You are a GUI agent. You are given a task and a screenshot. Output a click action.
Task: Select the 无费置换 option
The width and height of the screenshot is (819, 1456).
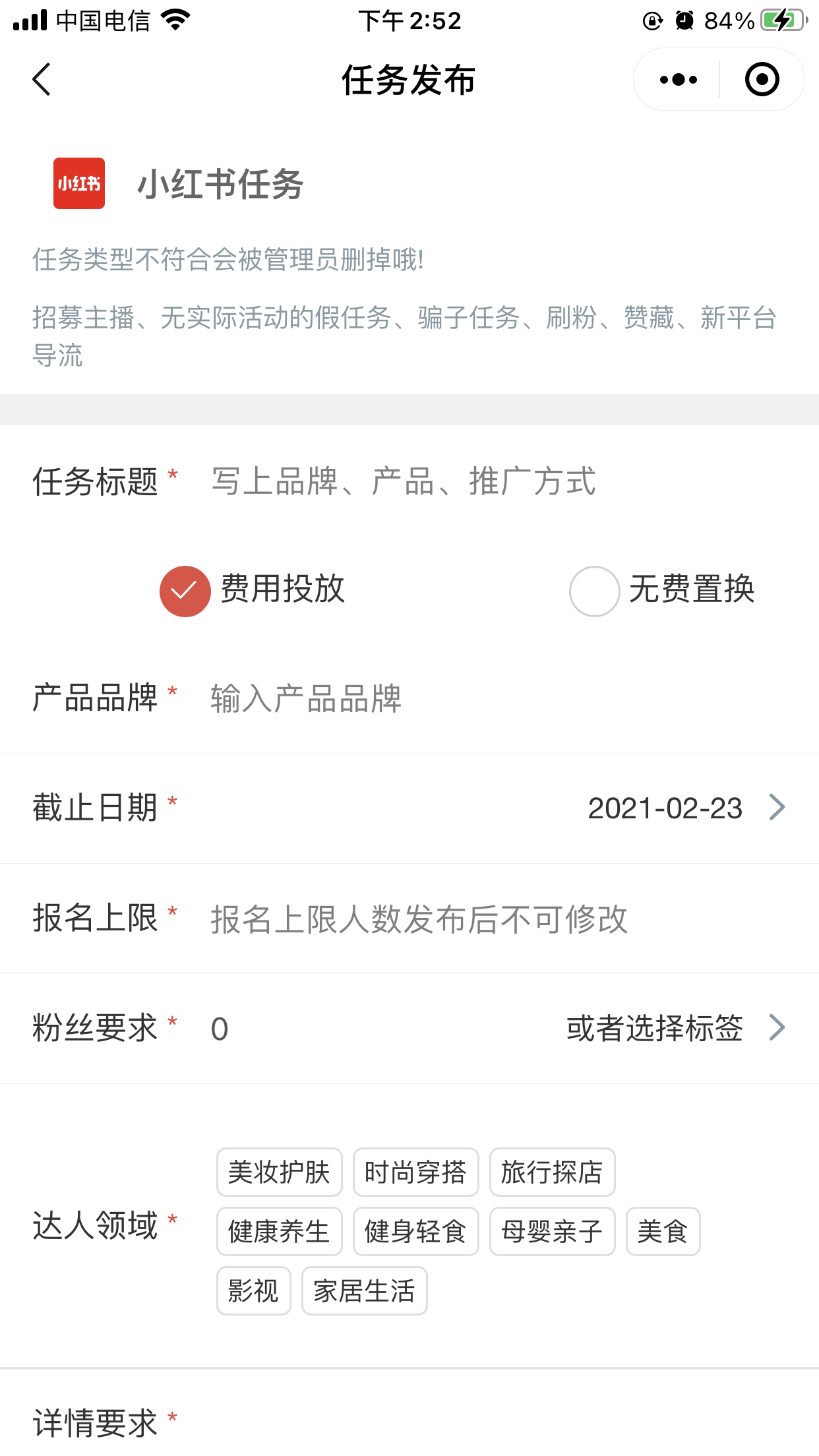coord(661,590)
